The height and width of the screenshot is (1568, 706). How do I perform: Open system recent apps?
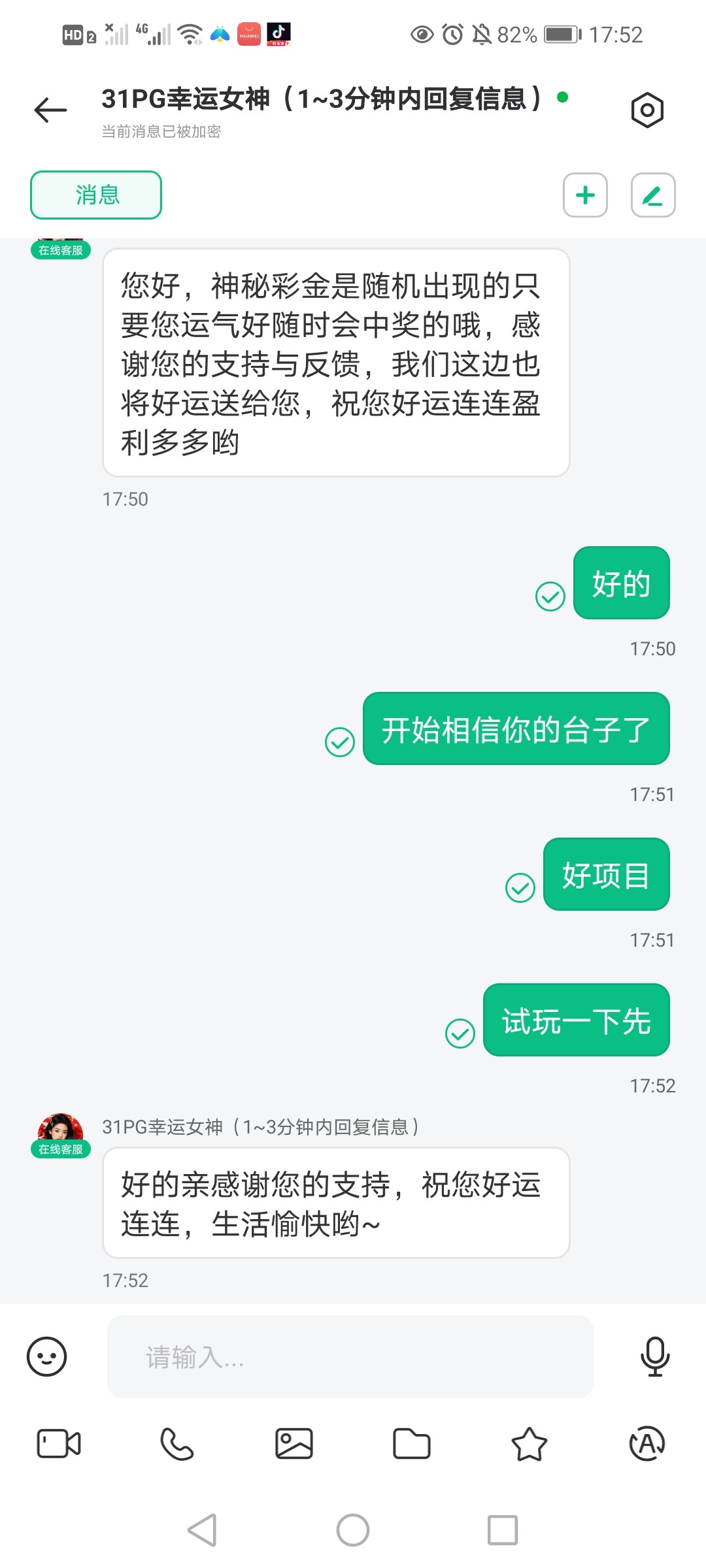[503, 1530]
